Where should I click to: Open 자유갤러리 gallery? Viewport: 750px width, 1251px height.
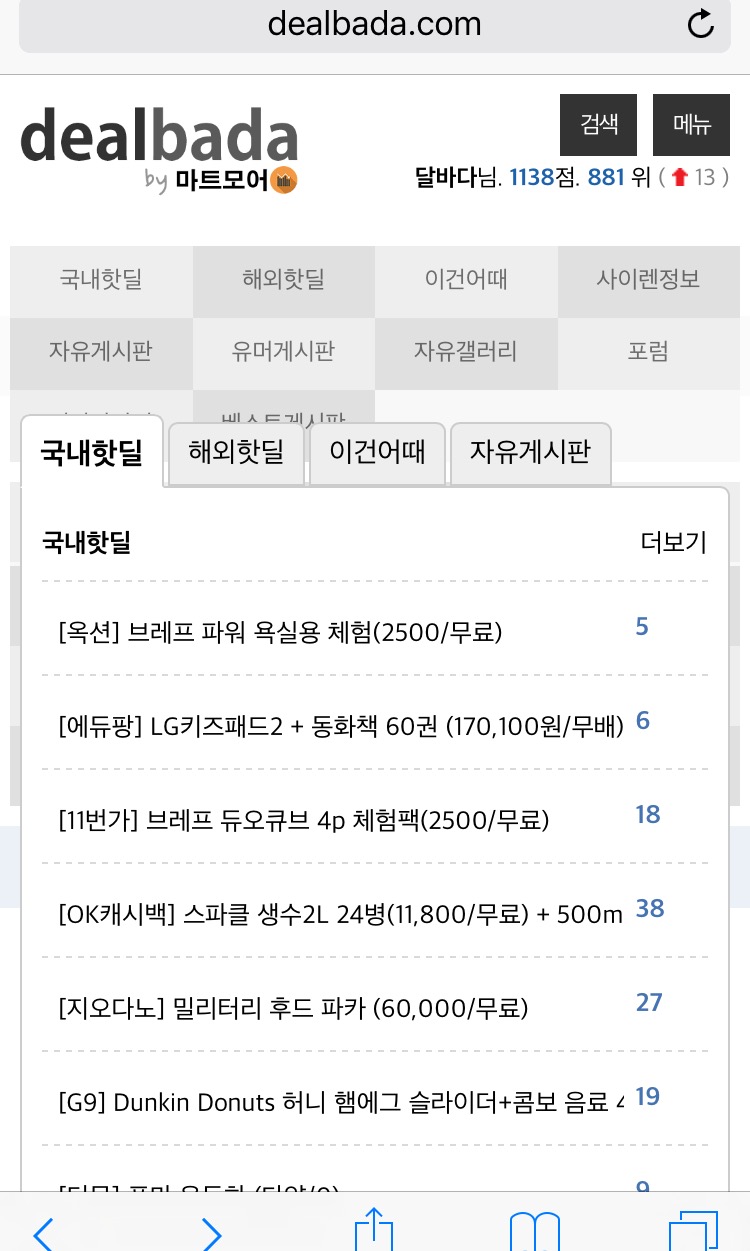(x=466, y=352)
